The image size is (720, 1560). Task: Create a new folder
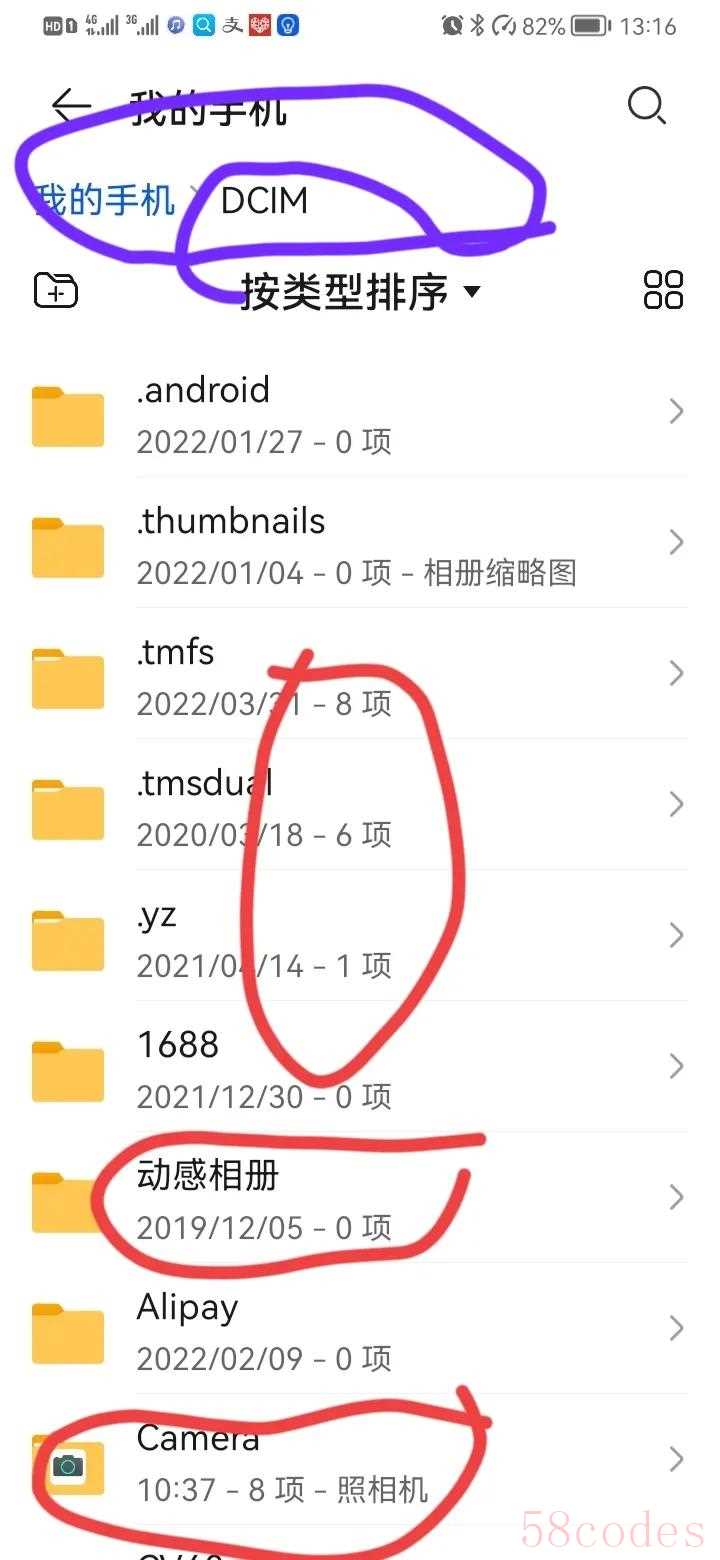point(56,291)
